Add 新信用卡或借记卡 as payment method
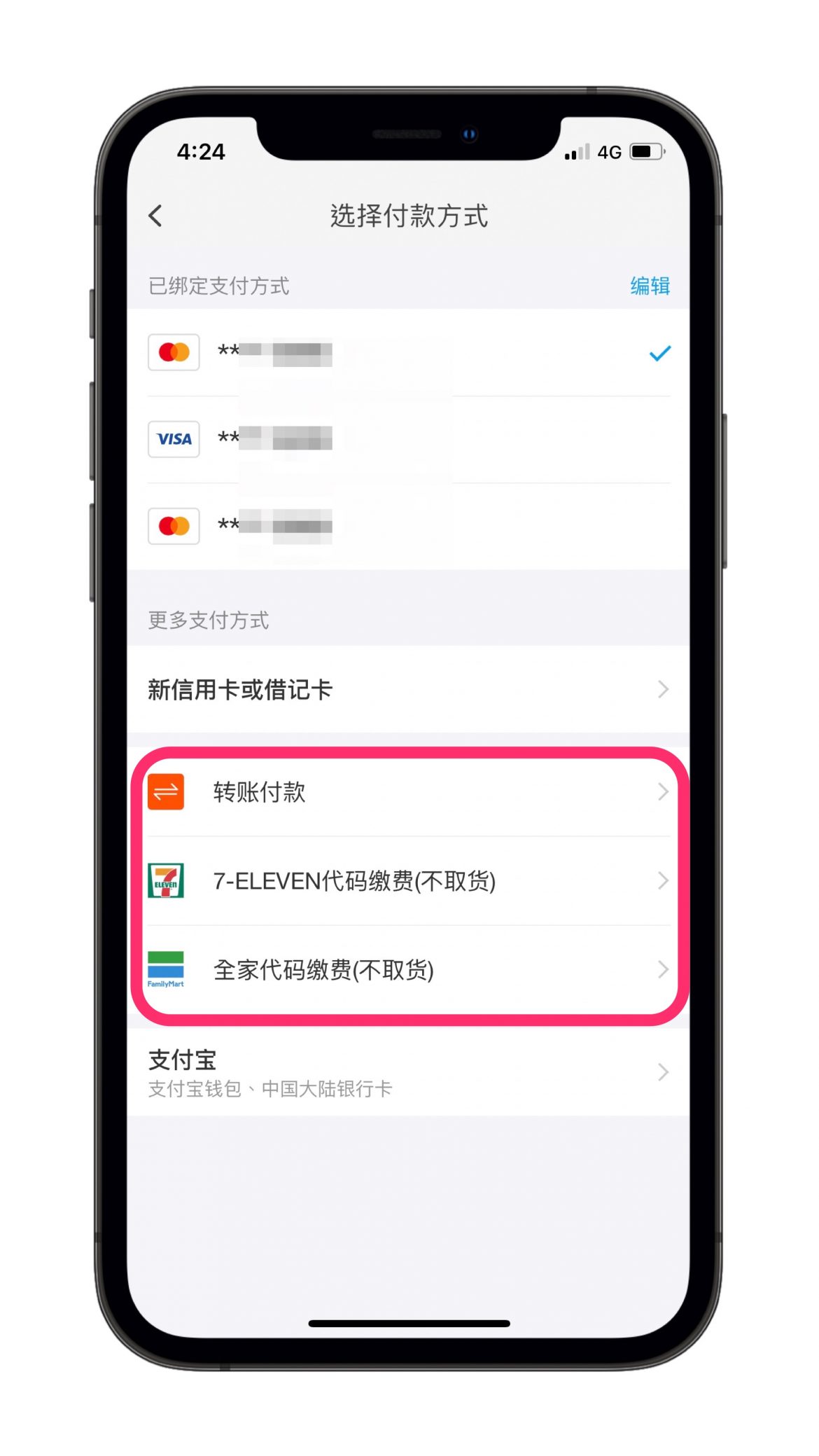 (408, 690)
